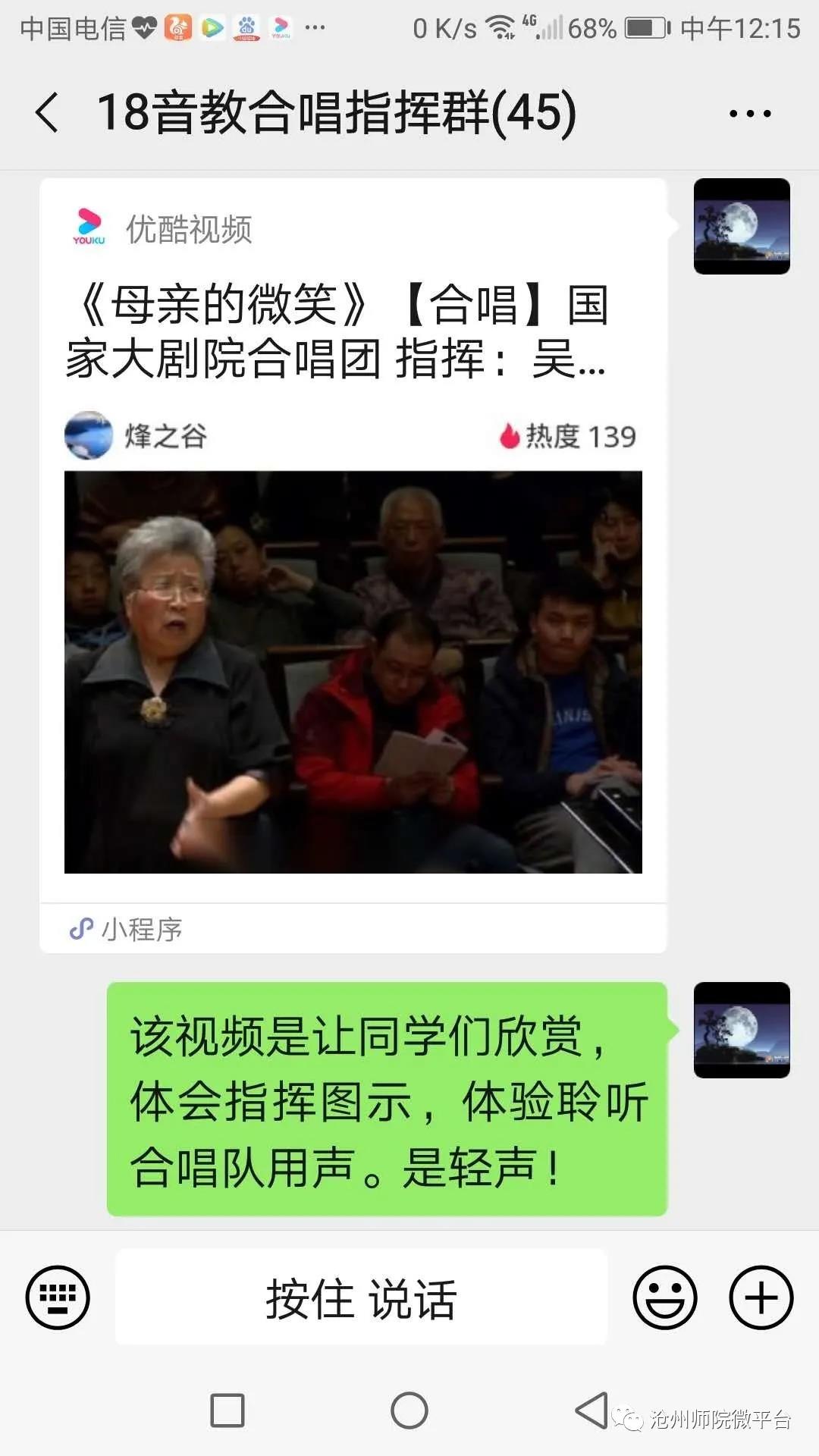Screen dimensions: 819x1456
Task: Open the plus attachments menu
Action: pos(761,1298)
